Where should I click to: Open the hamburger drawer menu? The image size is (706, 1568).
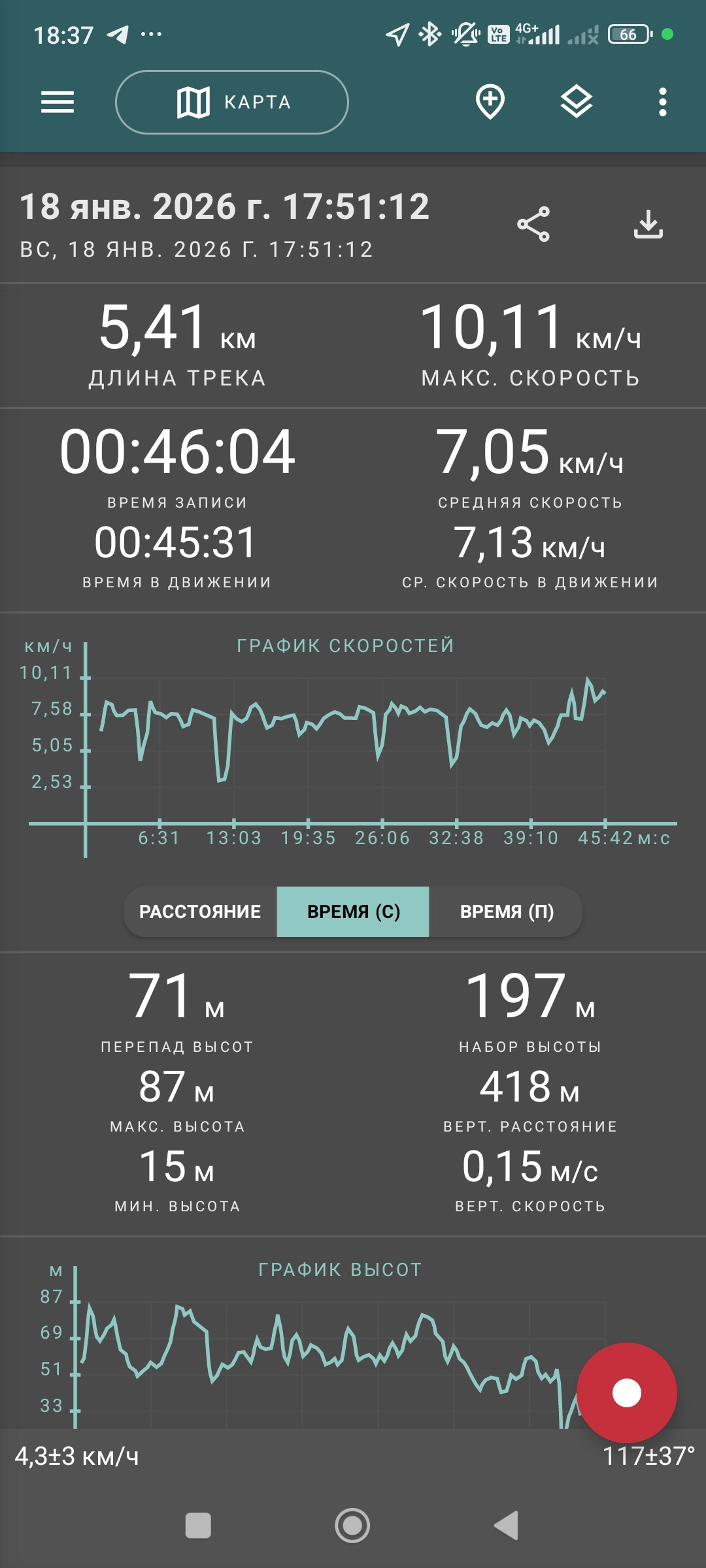[x=58, y=102]
